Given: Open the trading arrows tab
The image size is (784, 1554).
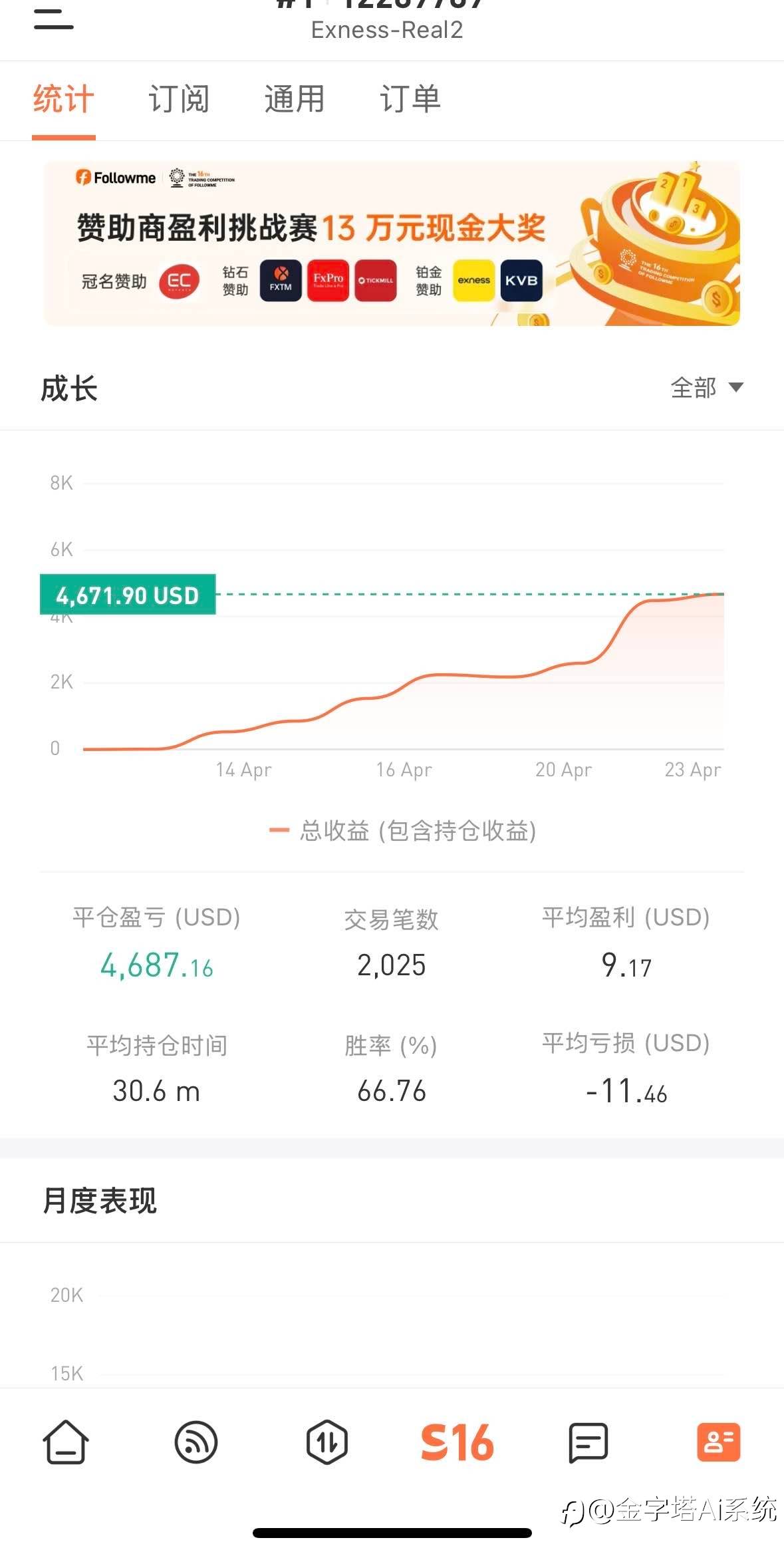Looking at the screenshot, I should pos(327,1442).
